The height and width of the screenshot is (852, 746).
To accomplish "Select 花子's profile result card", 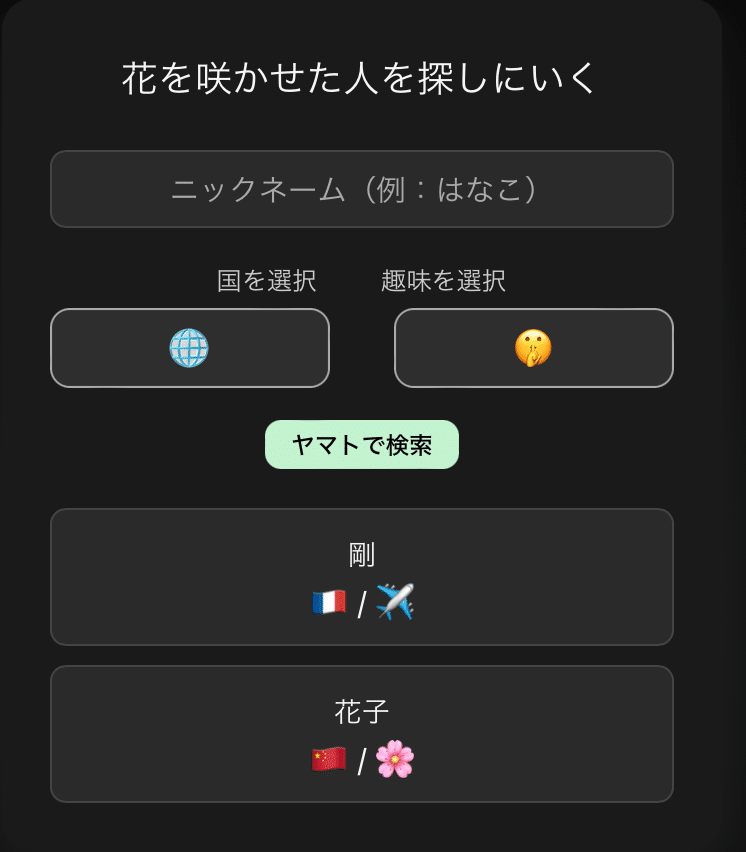I will click(x=361, y=733).
